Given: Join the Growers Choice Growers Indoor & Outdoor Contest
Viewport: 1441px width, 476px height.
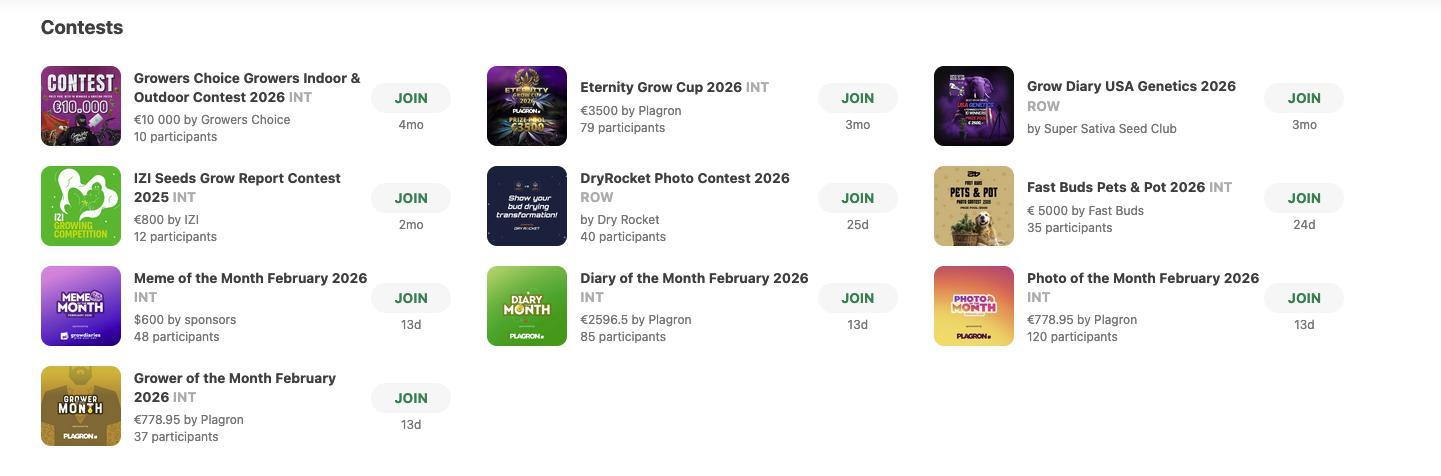Looking at the screenshot, I should 410,98.
